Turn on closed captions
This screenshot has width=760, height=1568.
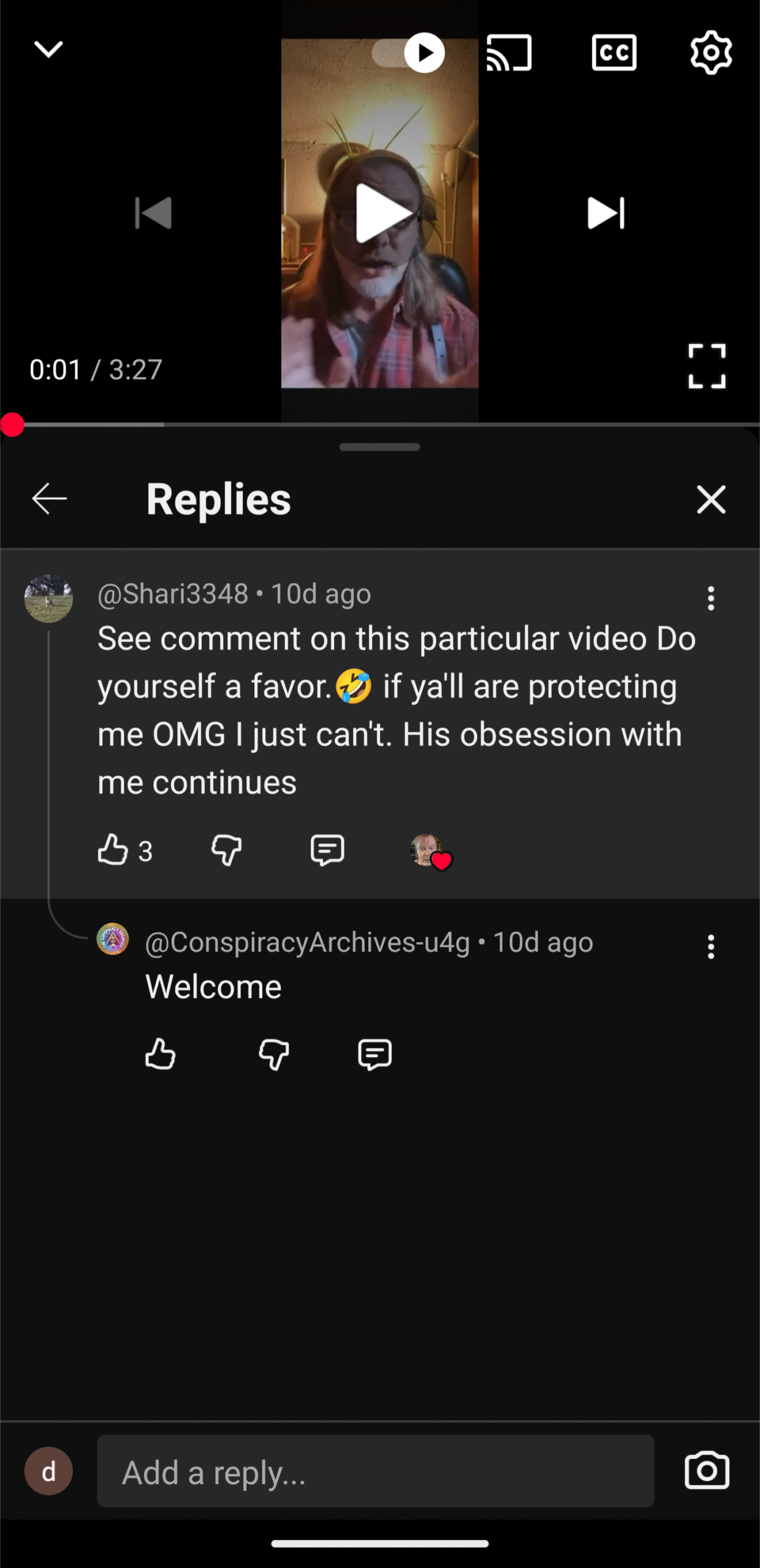tap(614, 53)
